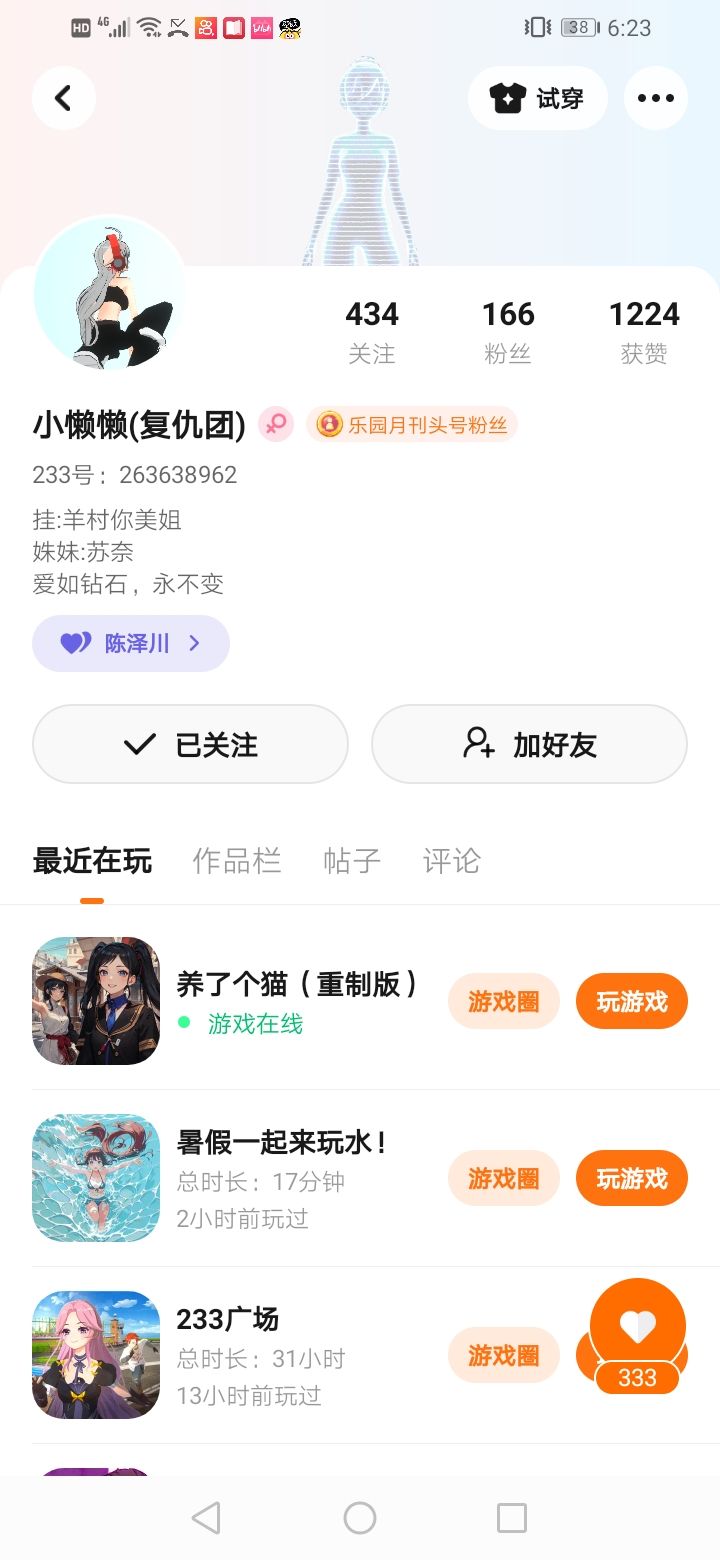Open 小懒懒's profile avatar
This screenshot has width=720, height=1560.
(109, 294)
